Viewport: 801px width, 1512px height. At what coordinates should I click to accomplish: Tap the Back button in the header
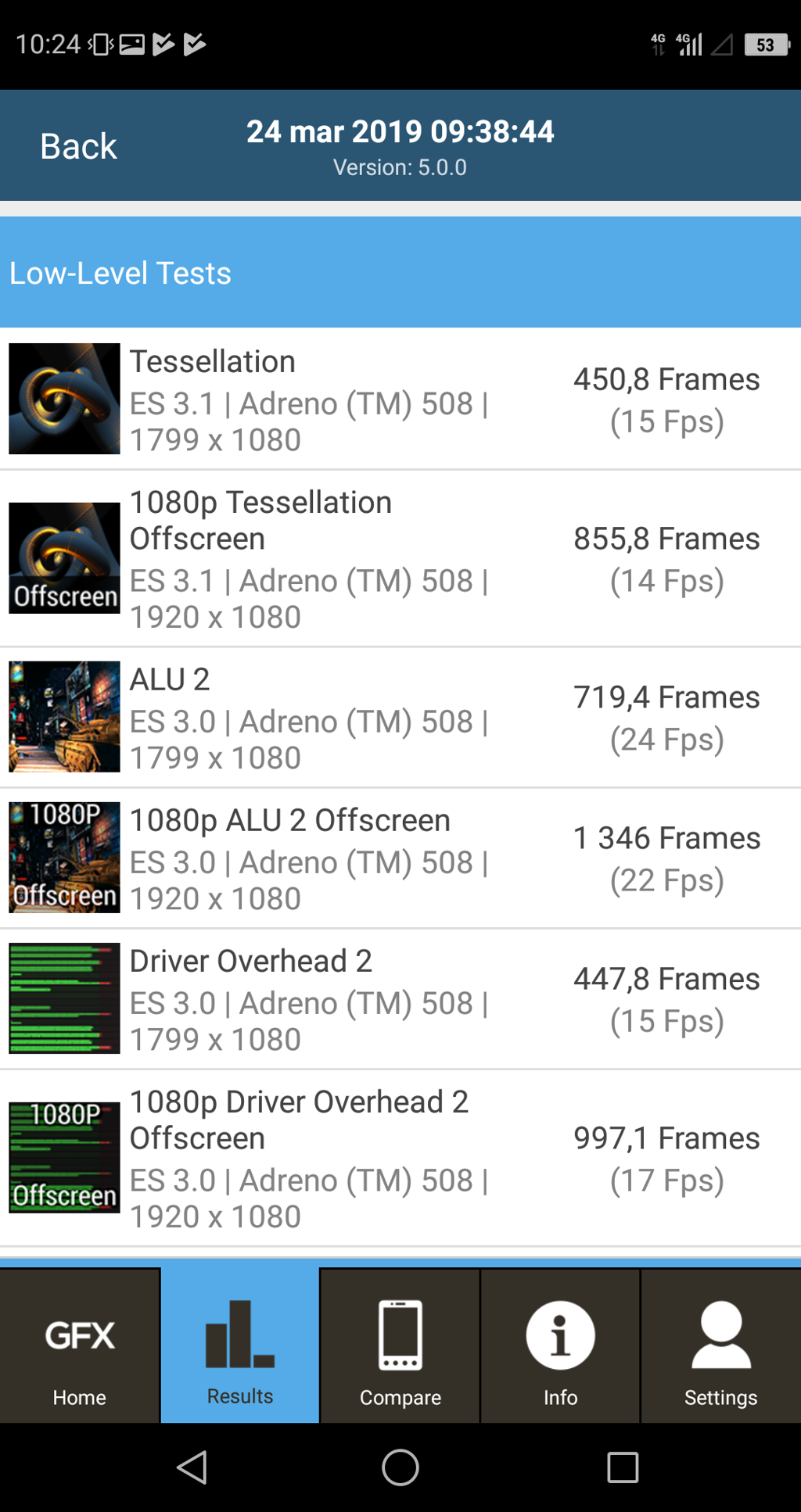78,146
